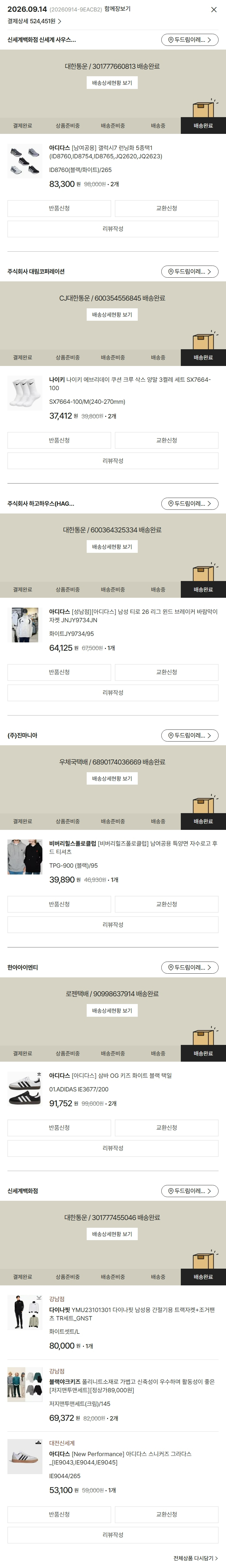Request exchange for 아디다스 바람막이 자켓
This screenshot has width=226, height=1568.
167,672
